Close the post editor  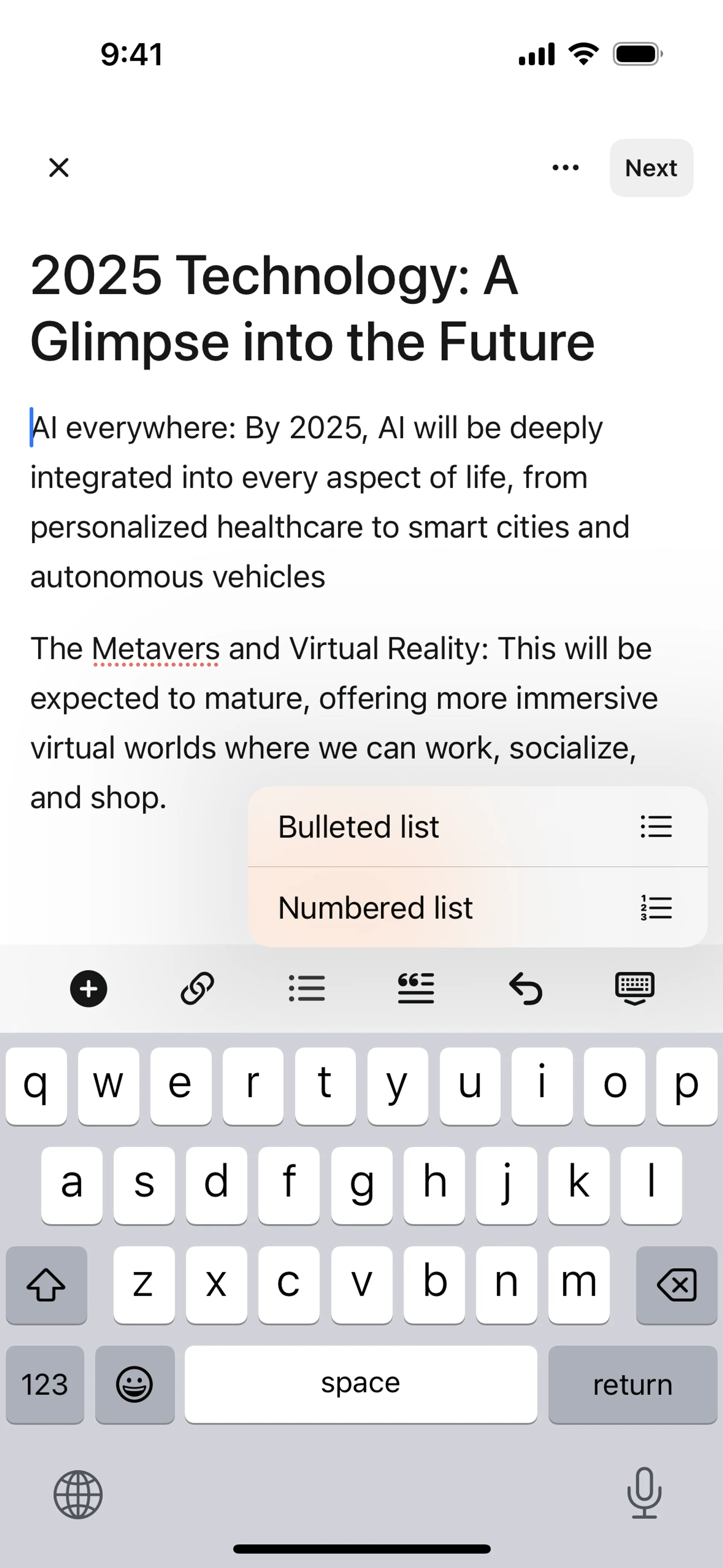59,167
